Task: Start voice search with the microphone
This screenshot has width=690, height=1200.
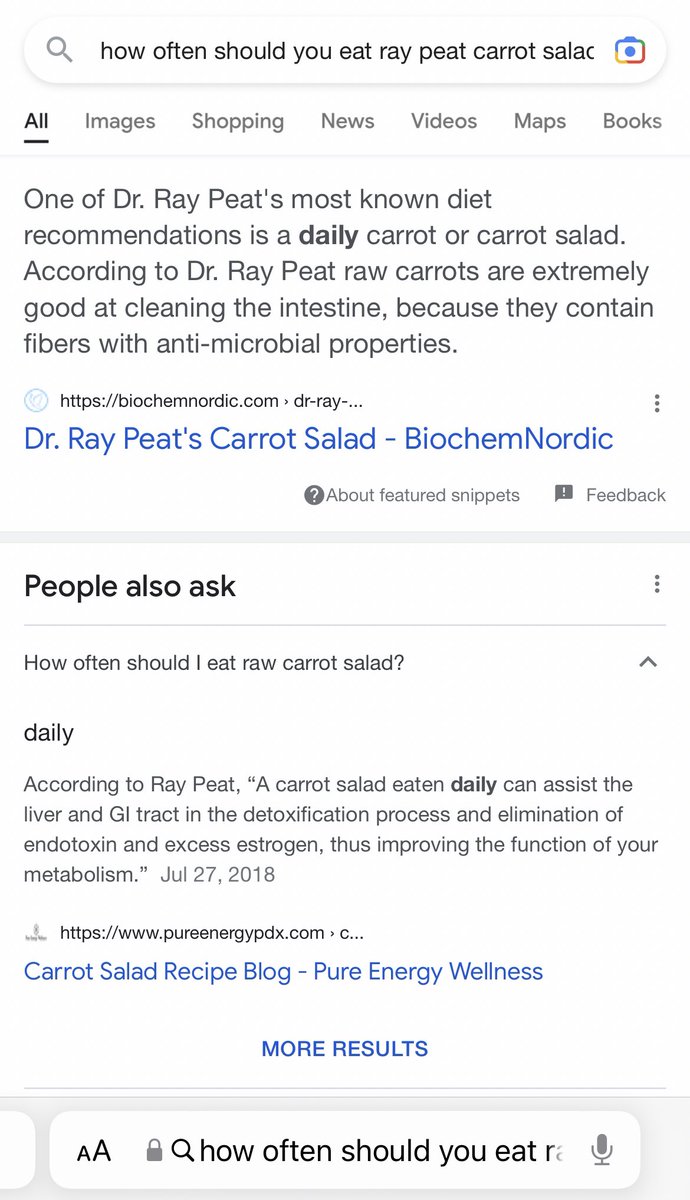Action: 601,1152
